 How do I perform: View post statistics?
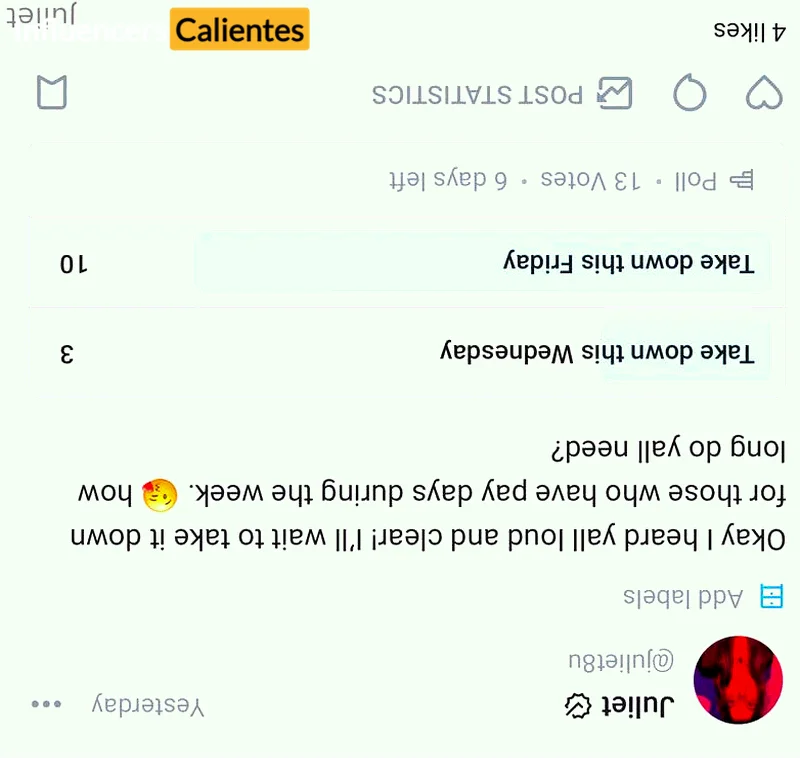pyautogui.click(x=503, y=94)
